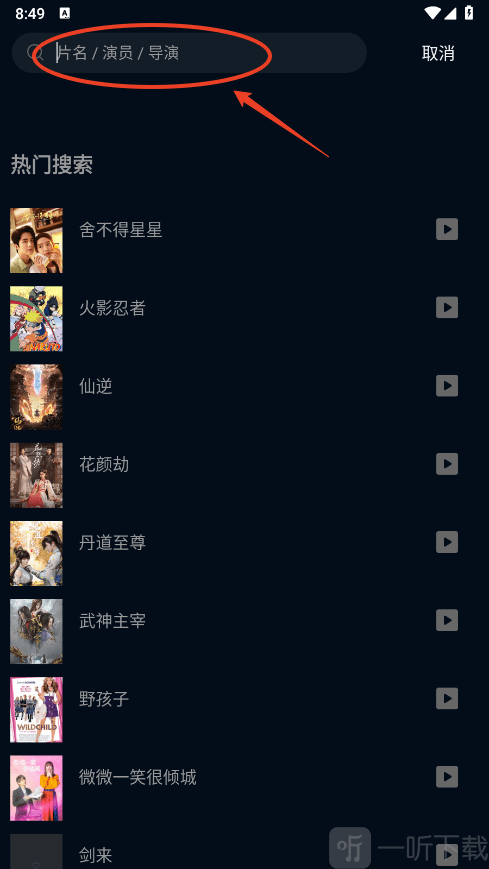Screen dimensions: 489x869
Task: Play 火影忍者 via its play icon
Action: (447, 308)
